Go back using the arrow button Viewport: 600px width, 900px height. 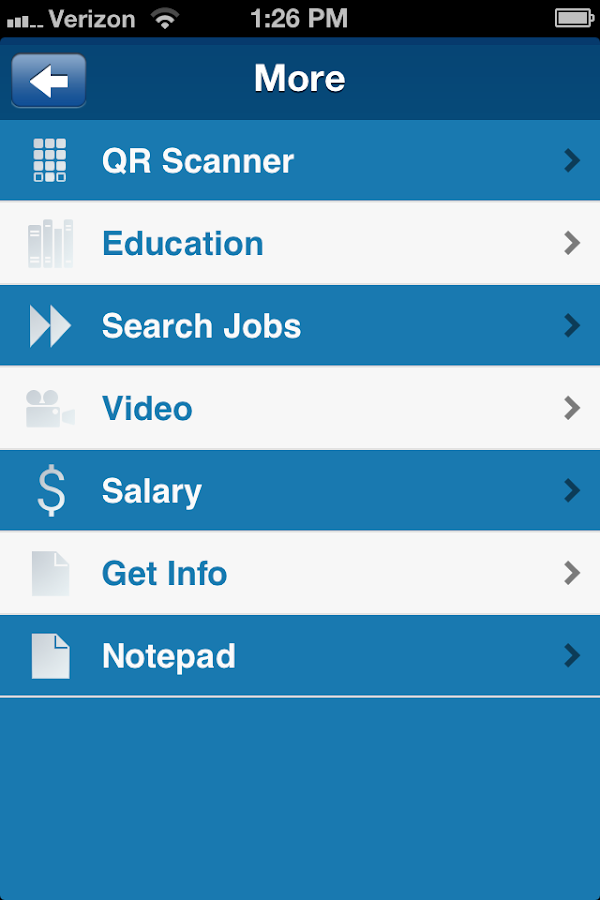(48, 80)
